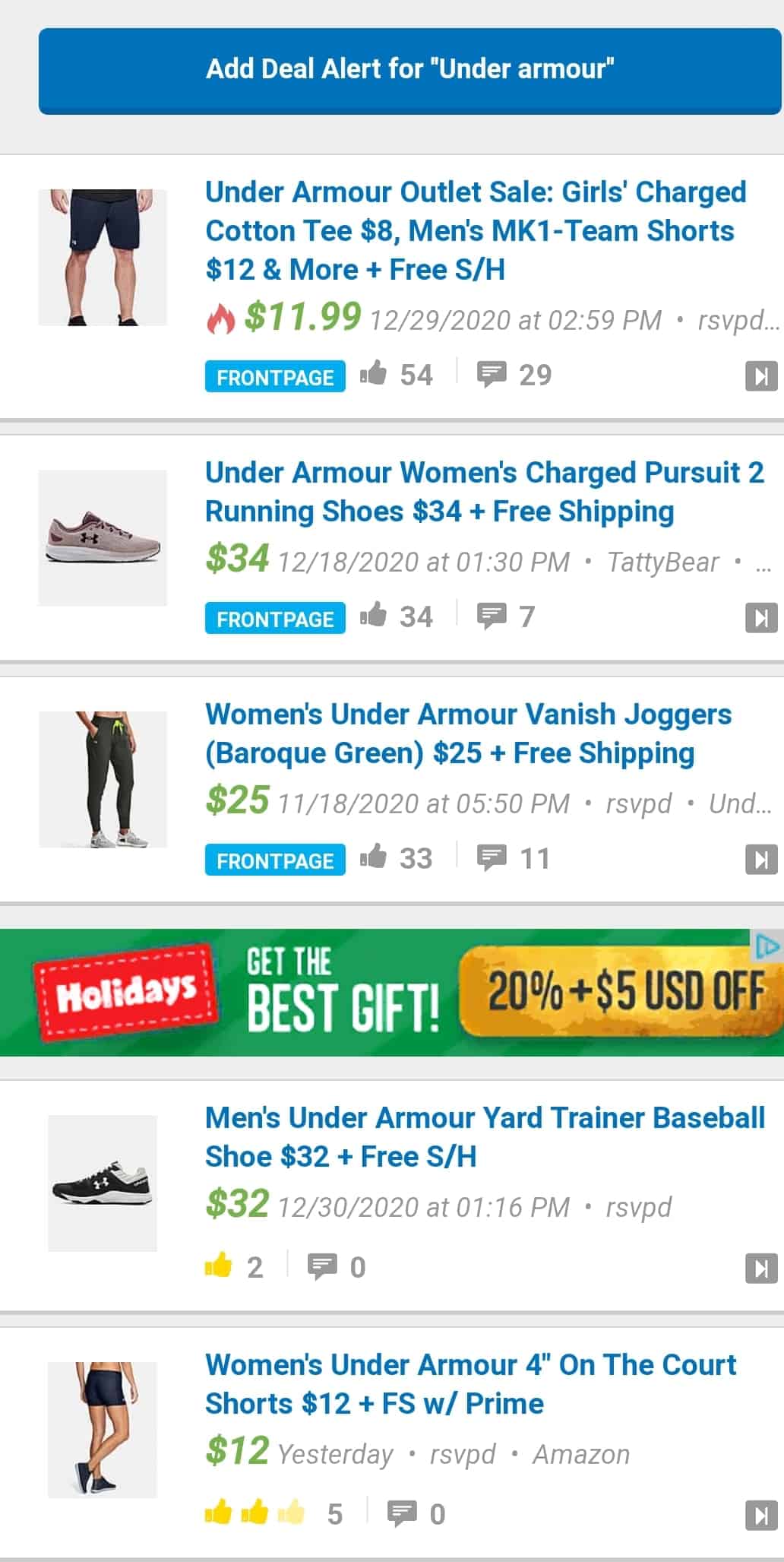Image resolution: width=784 pixels, height=1562 pixels.
Task: Thumbs up the Vanish Joggers deal
Action: (374, 857)
